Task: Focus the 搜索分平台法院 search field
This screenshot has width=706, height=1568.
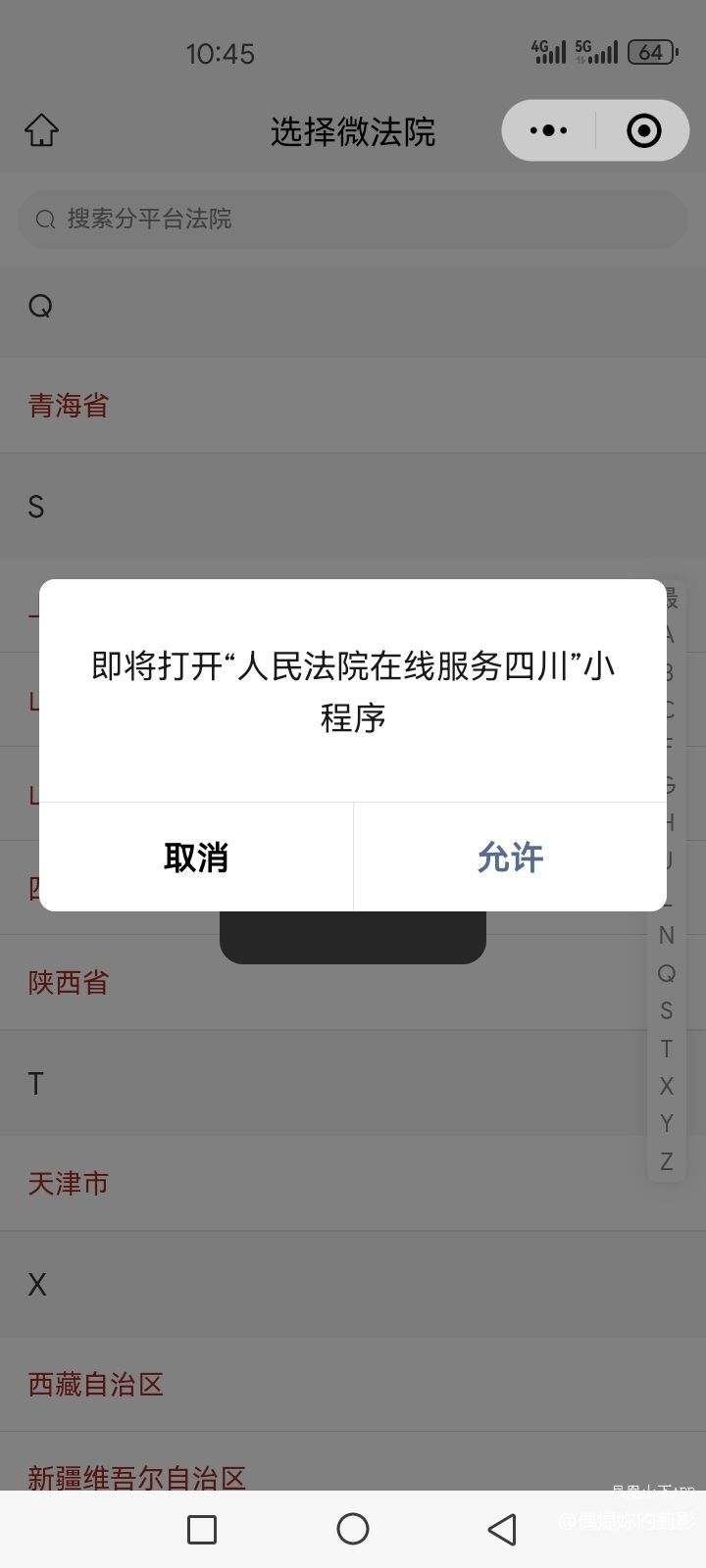Action: point(353,219)
